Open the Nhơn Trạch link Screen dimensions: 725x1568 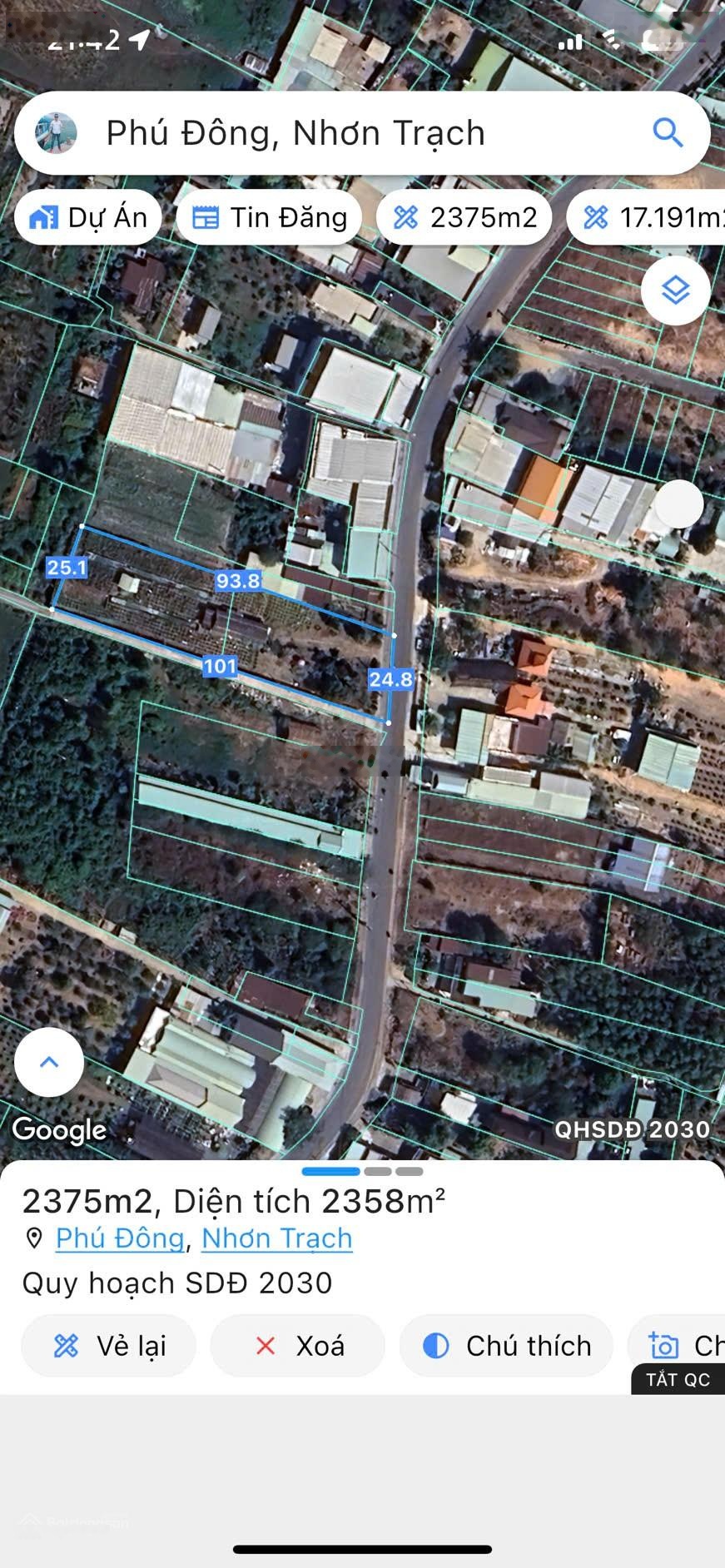(276, 1238)
